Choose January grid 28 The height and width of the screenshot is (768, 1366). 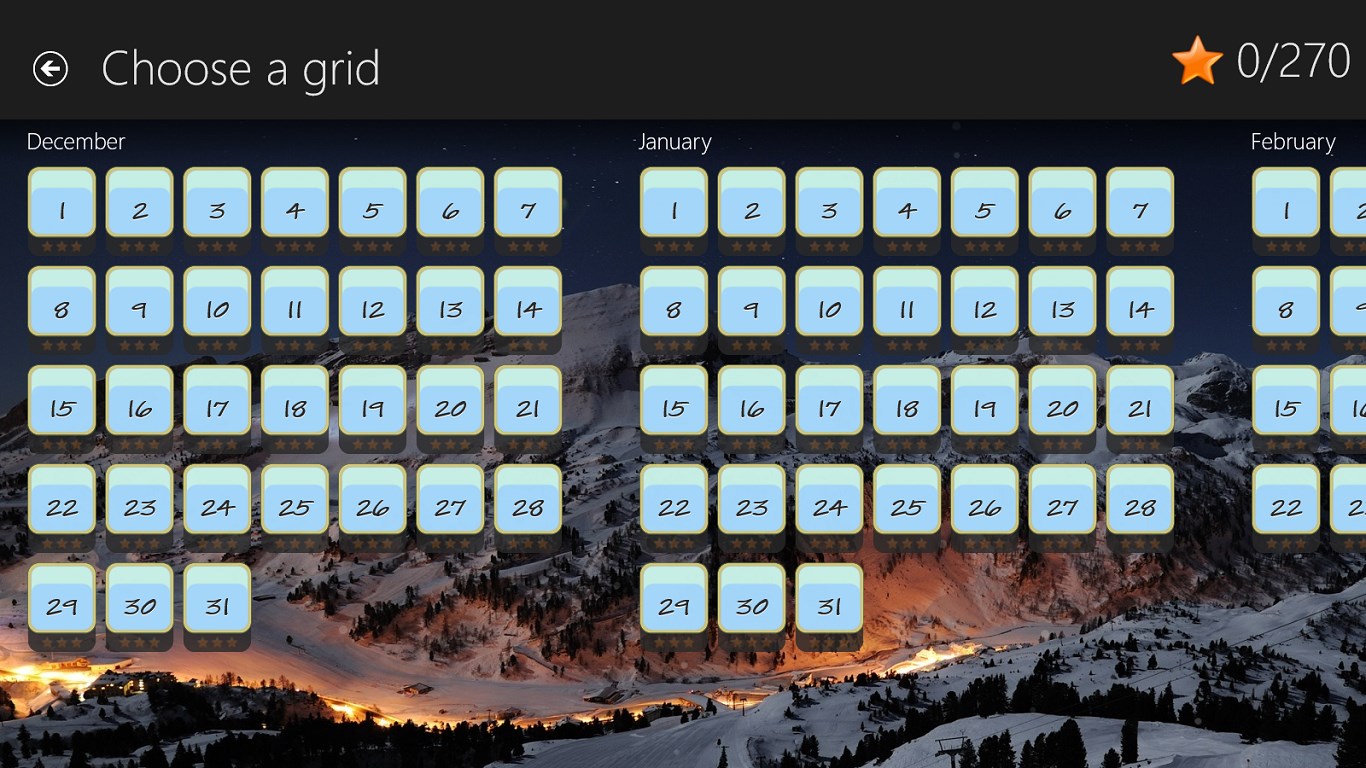[x=1140, y=500]
